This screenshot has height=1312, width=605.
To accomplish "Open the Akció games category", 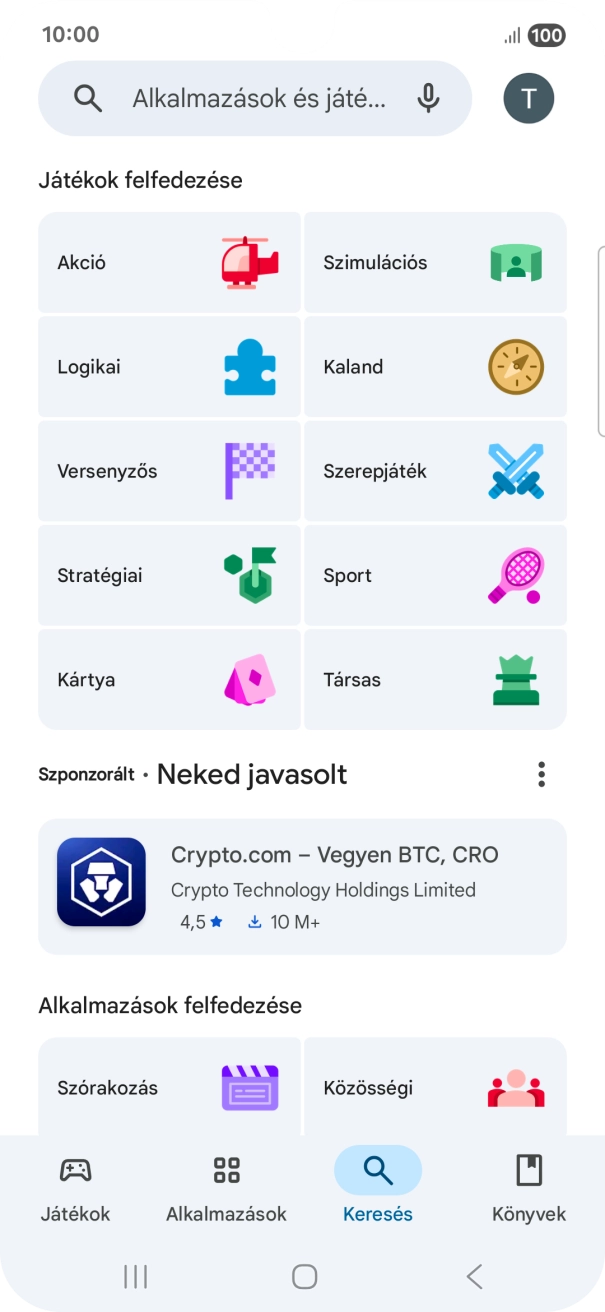I will (169, 263).
